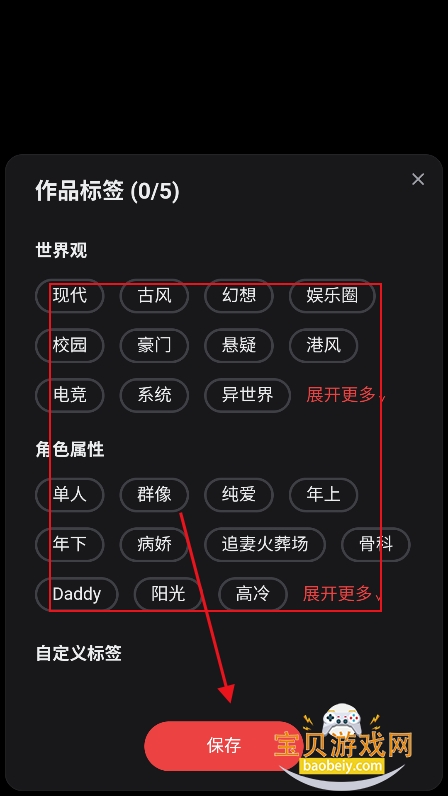This screenshot has height=796, width=448.
Task: Expand more tags under 世界观
Action: tap(345, 394)
